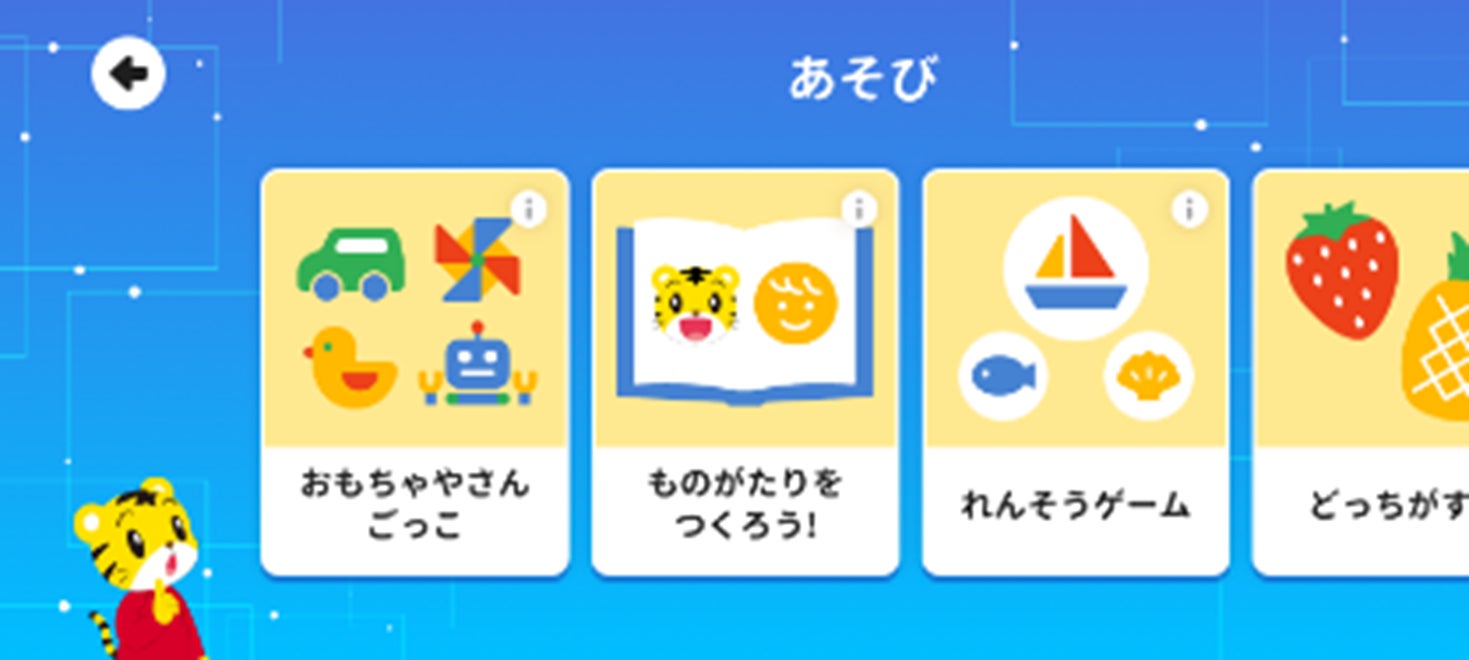This screenshot has height=660, width=1469.
Task: Open the ものがたりをつくろう! card
Action: coord(745,372)
